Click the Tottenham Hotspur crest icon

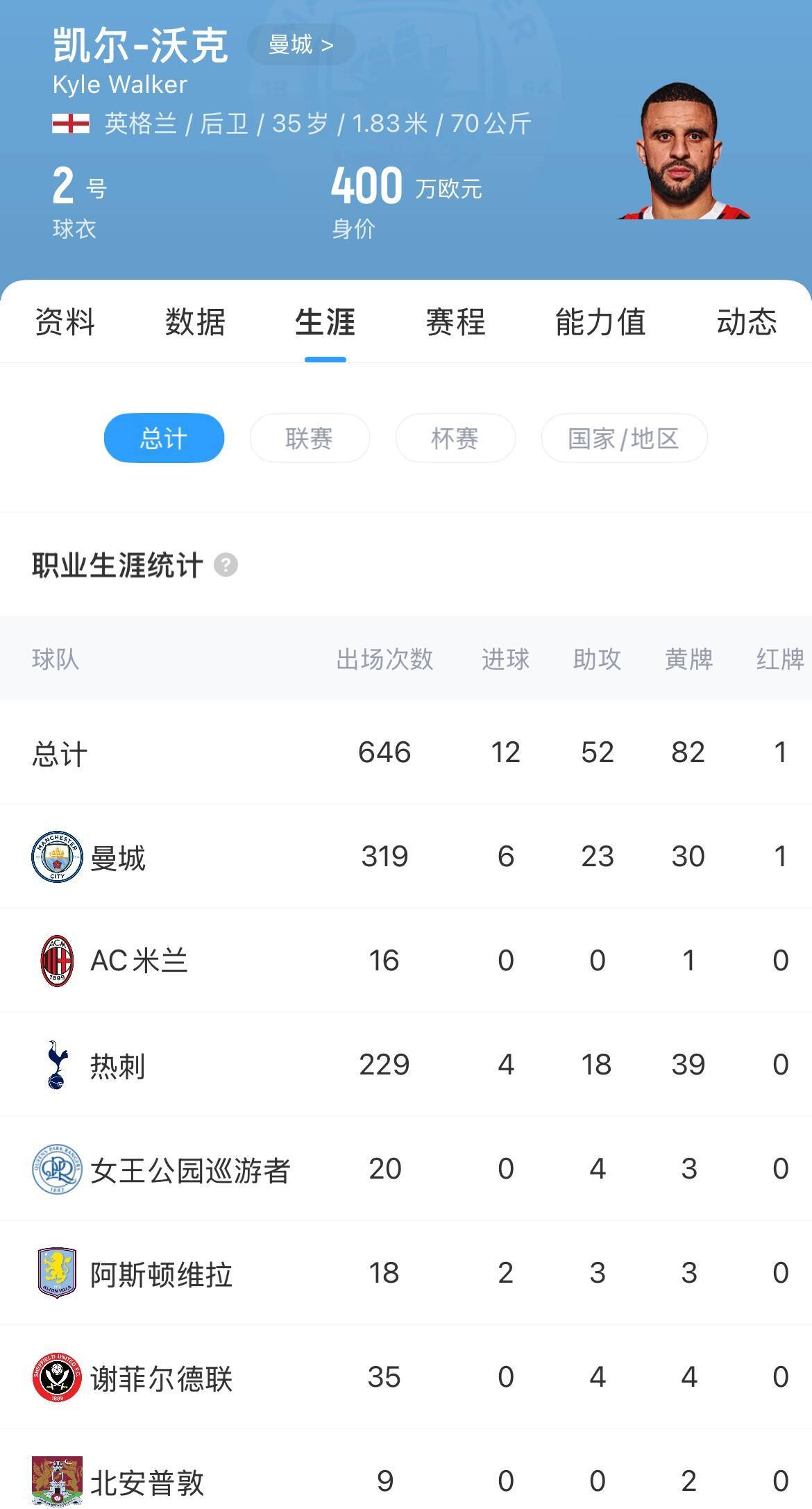pyautogui.click(x=58, y=1064)
